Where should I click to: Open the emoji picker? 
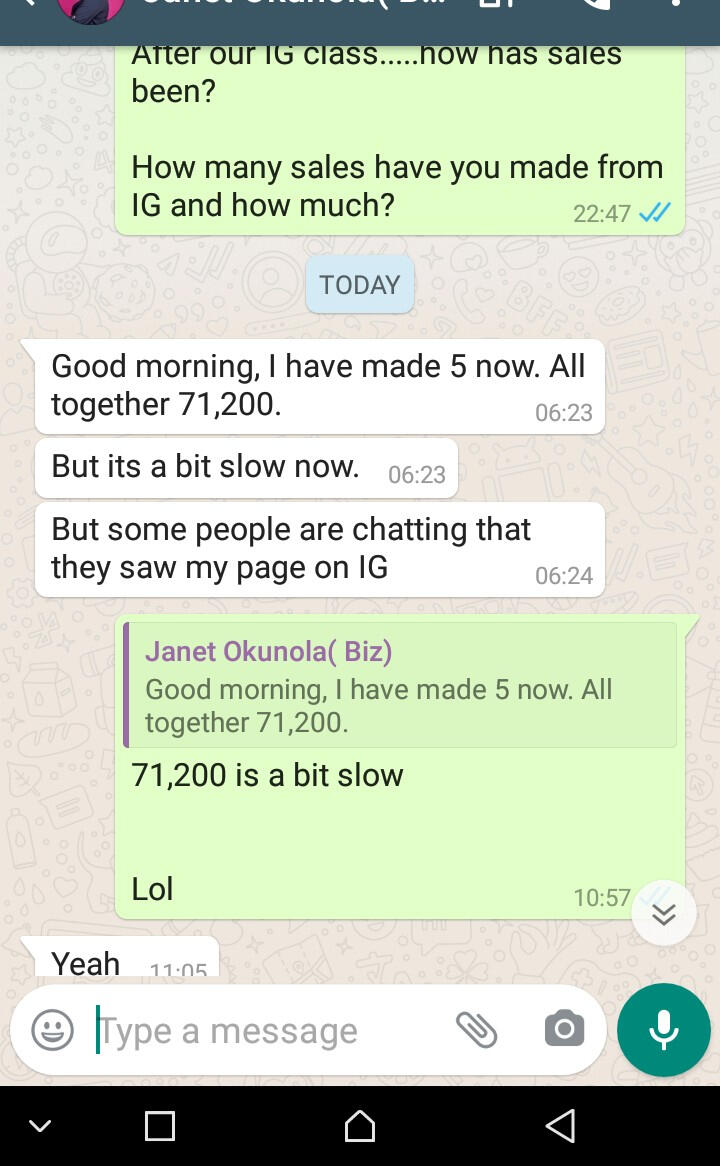pos(52,1030)
